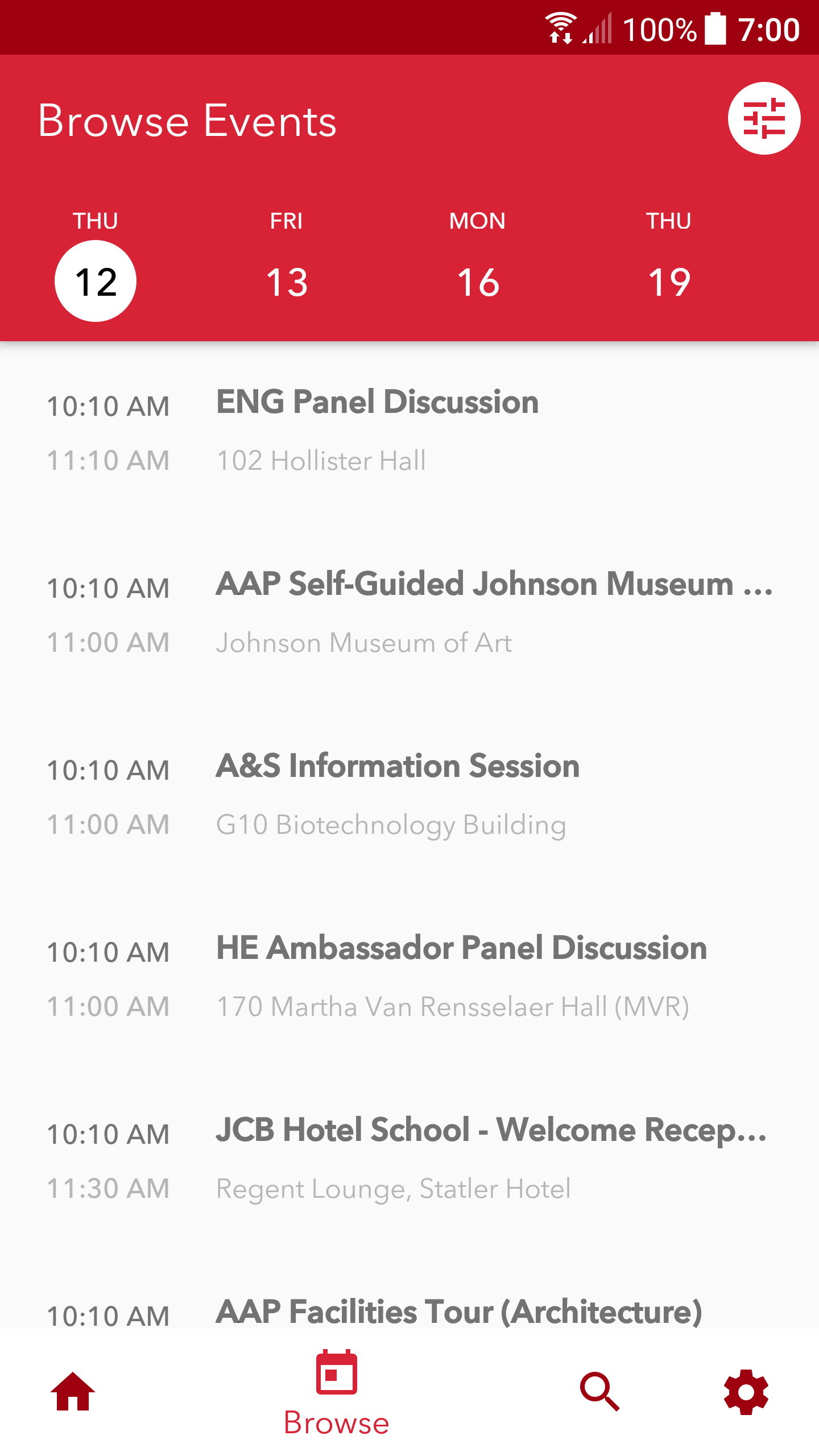
Task: Tap AAP Facilities Tour (Architecture) event
Action: (x=458, y=1312)
